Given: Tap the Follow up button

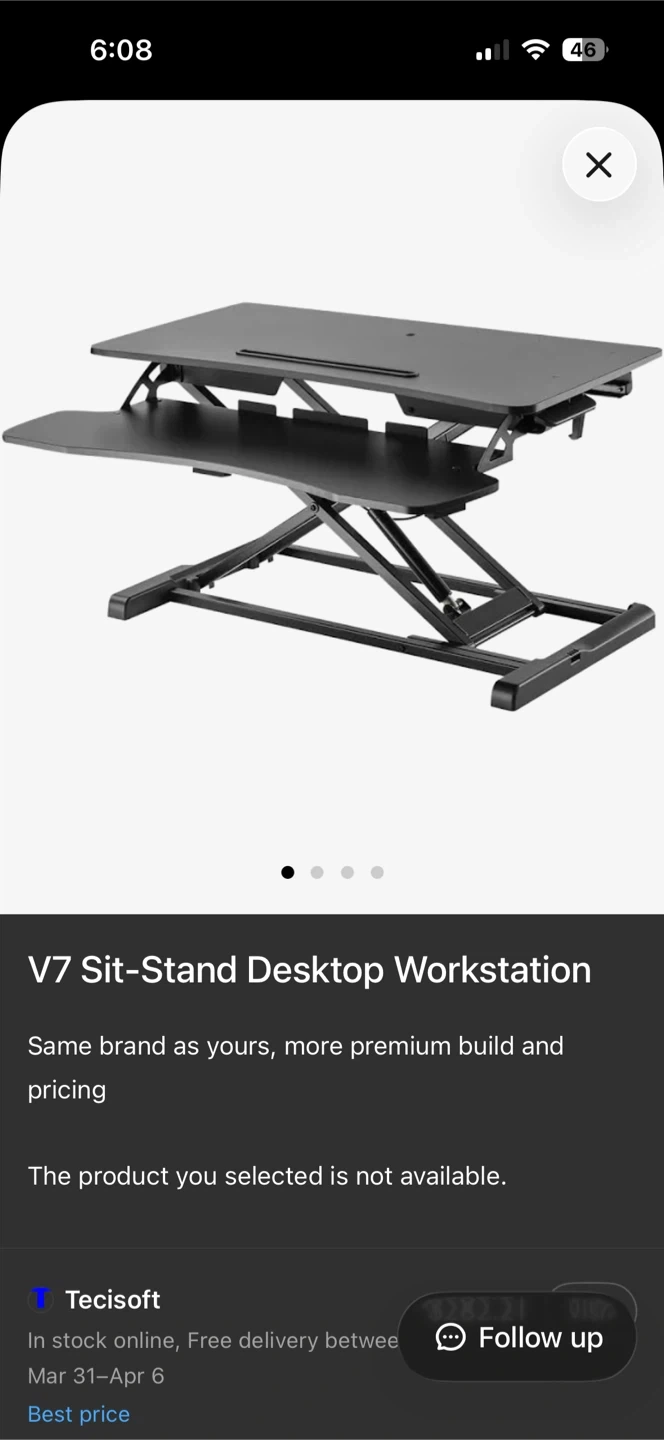Looking at the screenshot, I should [x=518, y=1337].
